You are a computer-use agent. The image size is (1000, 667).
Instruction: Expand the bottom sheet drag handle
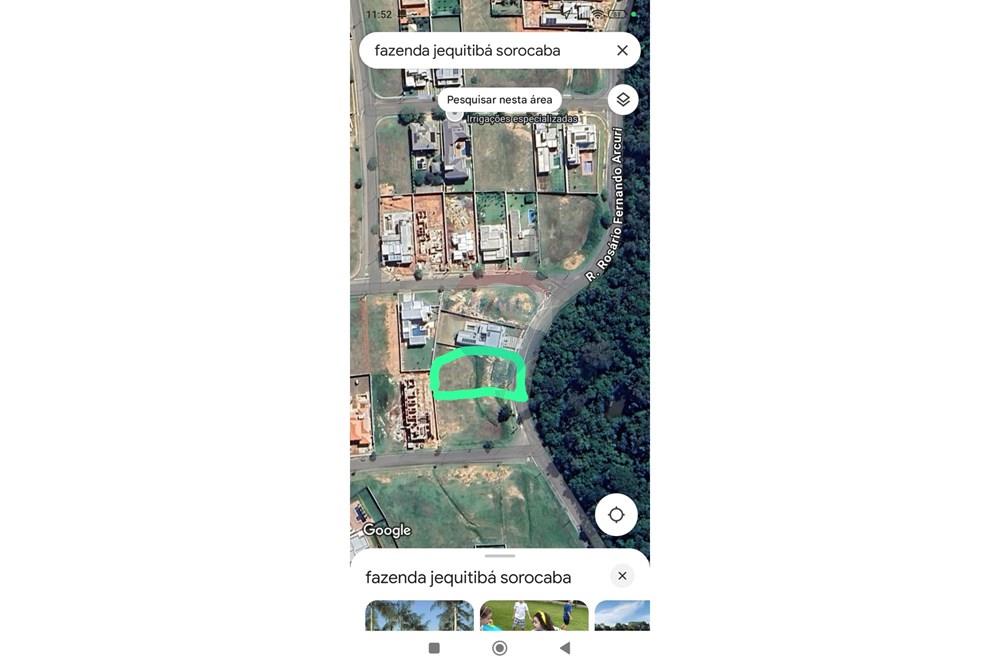tap(499, 556)
